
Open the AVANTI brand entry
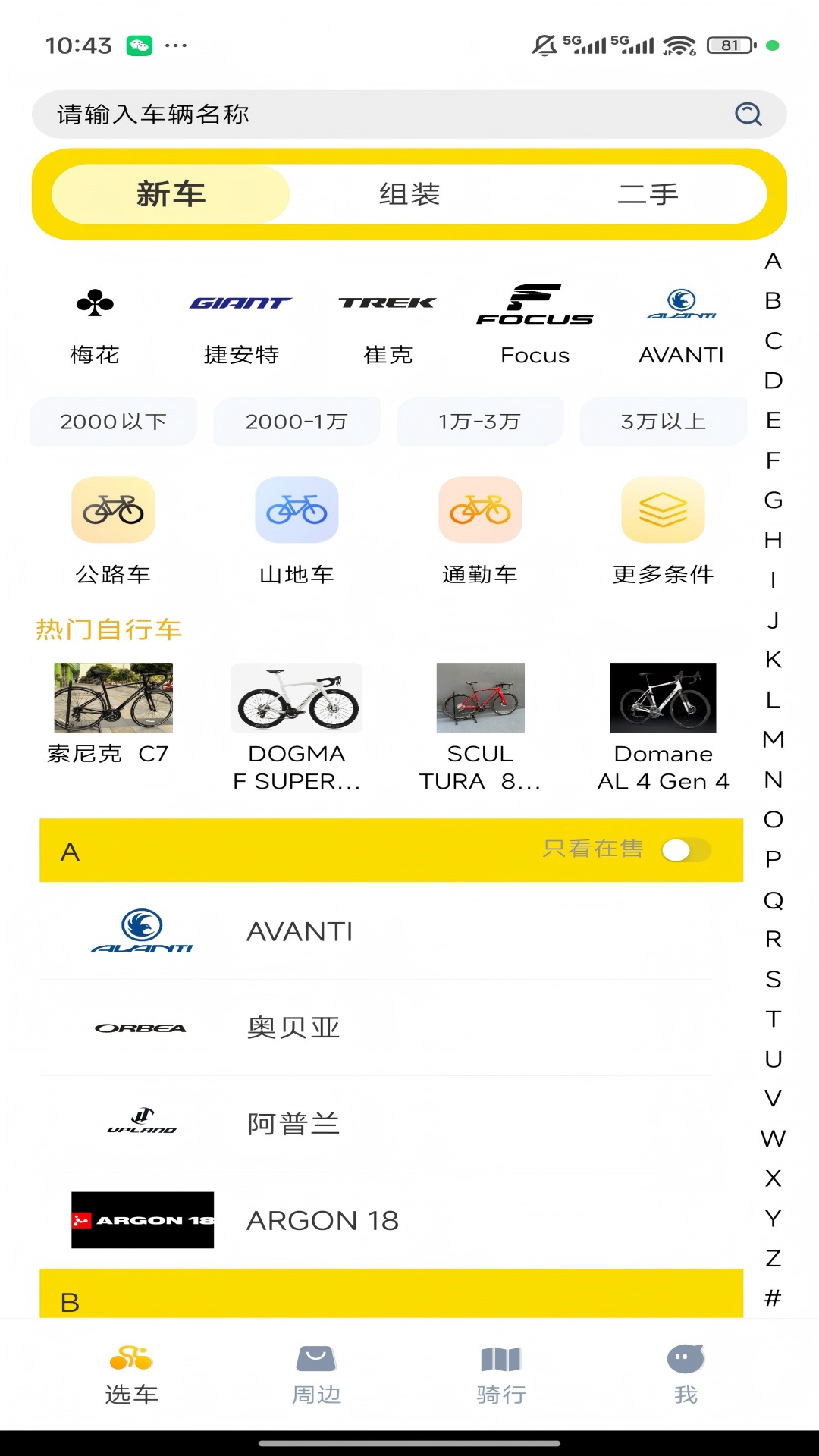(303, 931)
